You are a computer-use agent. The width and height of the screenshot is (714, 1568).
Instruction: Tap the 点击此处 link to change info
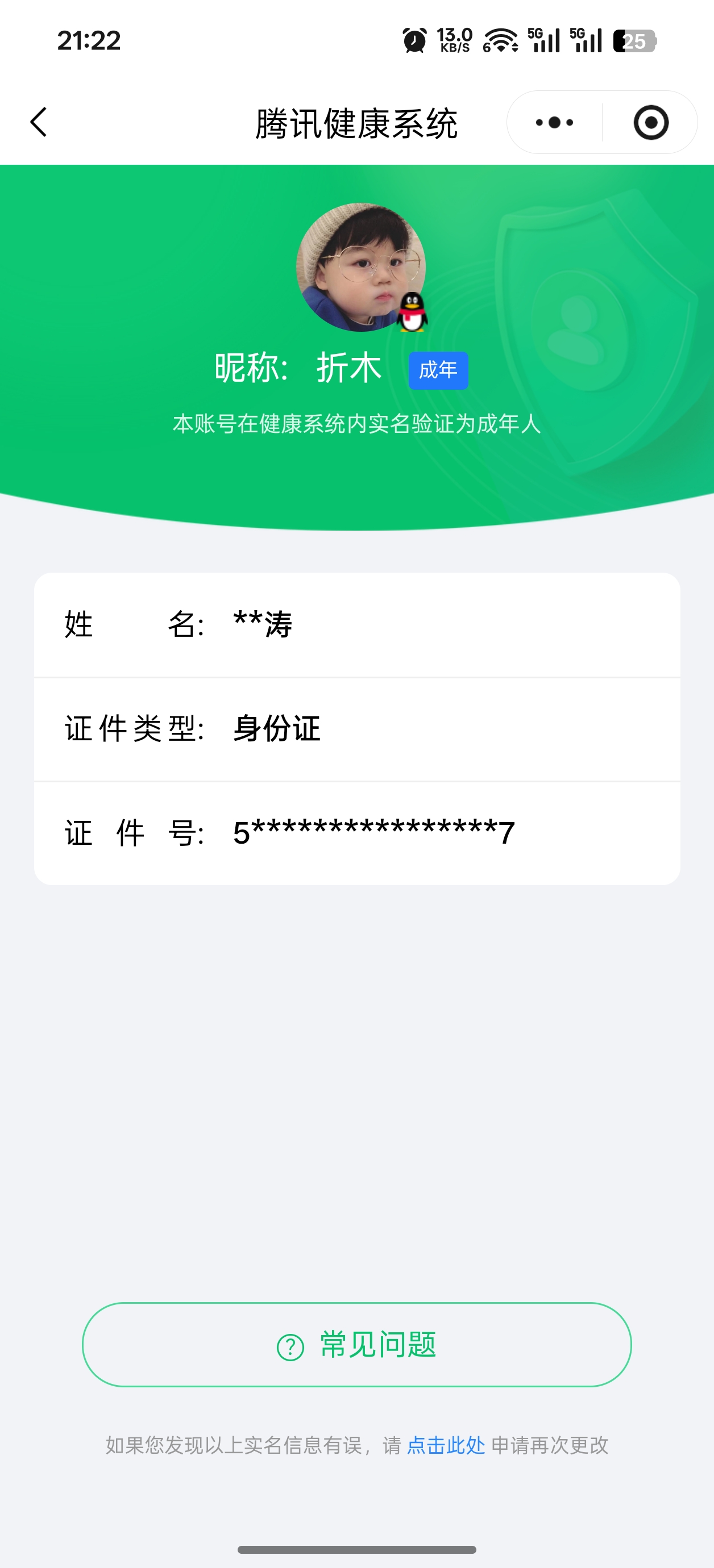pyautogui.click(x=445, y=1445)
